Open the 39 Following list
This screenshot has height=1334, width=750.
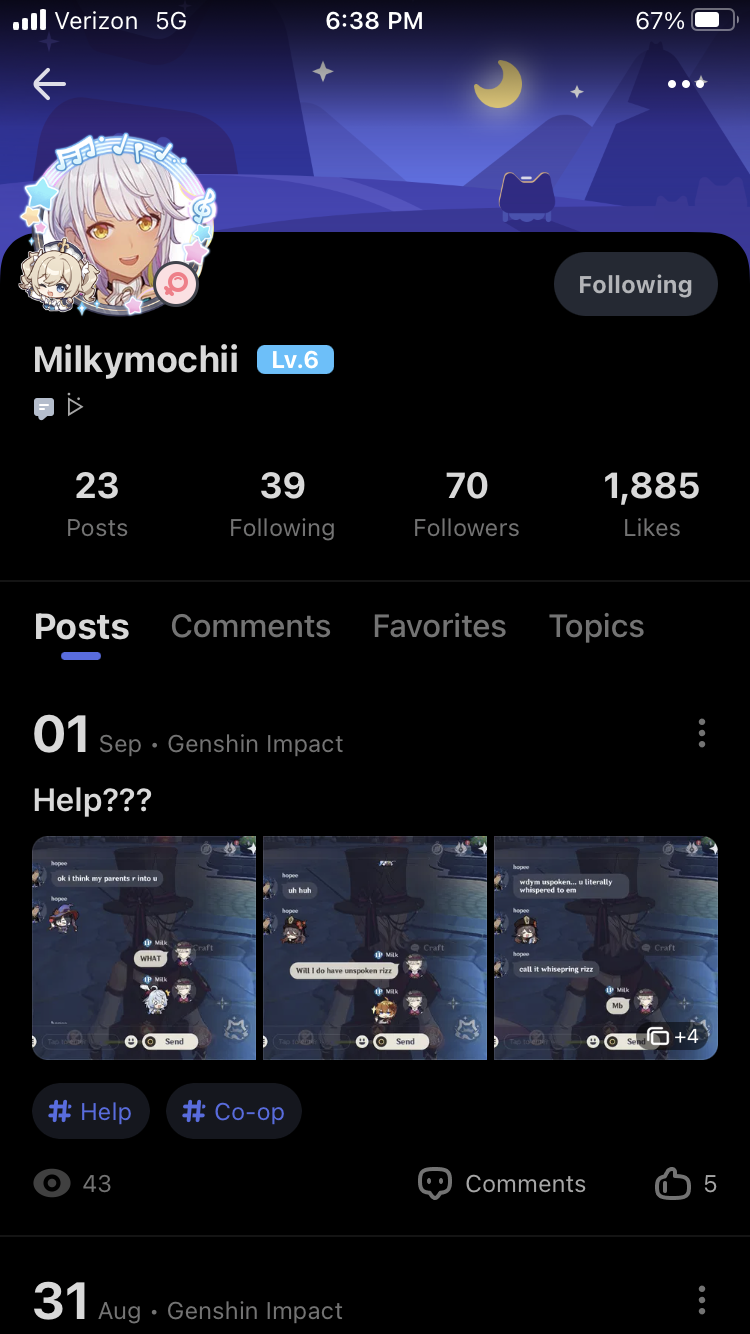click(282, 503)
